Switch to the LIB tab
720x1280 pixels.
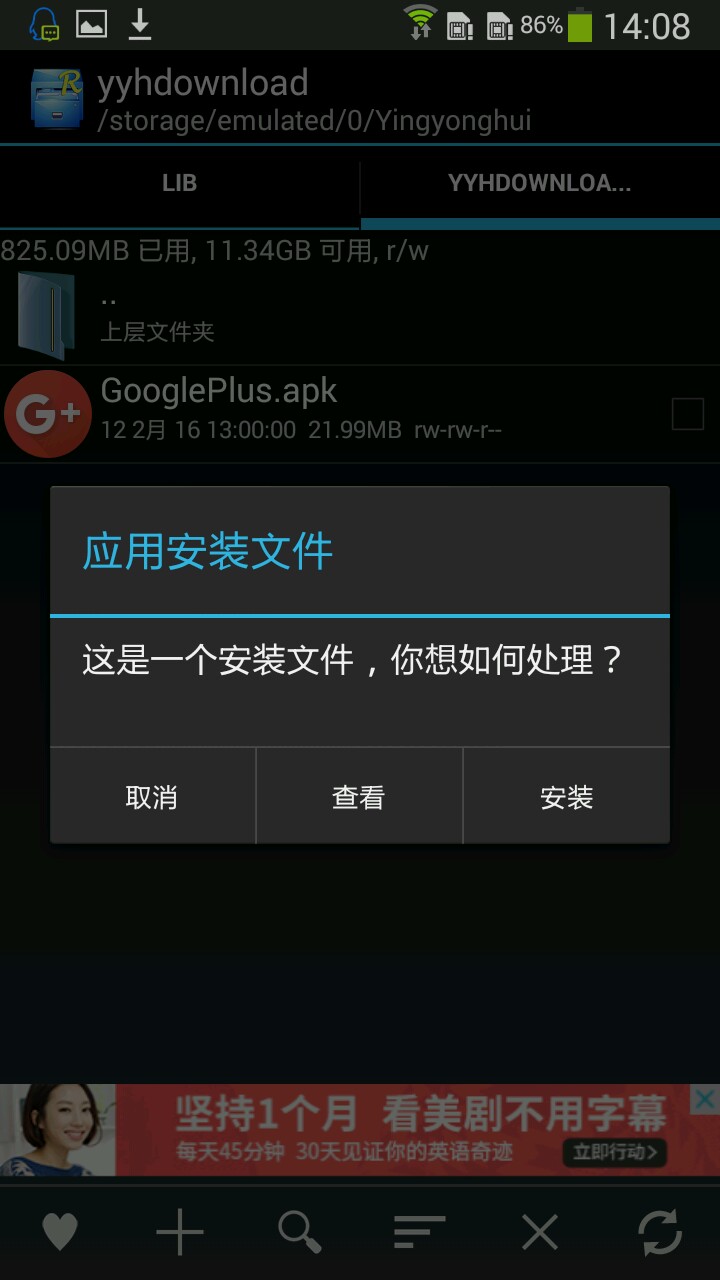coord(180,184)
